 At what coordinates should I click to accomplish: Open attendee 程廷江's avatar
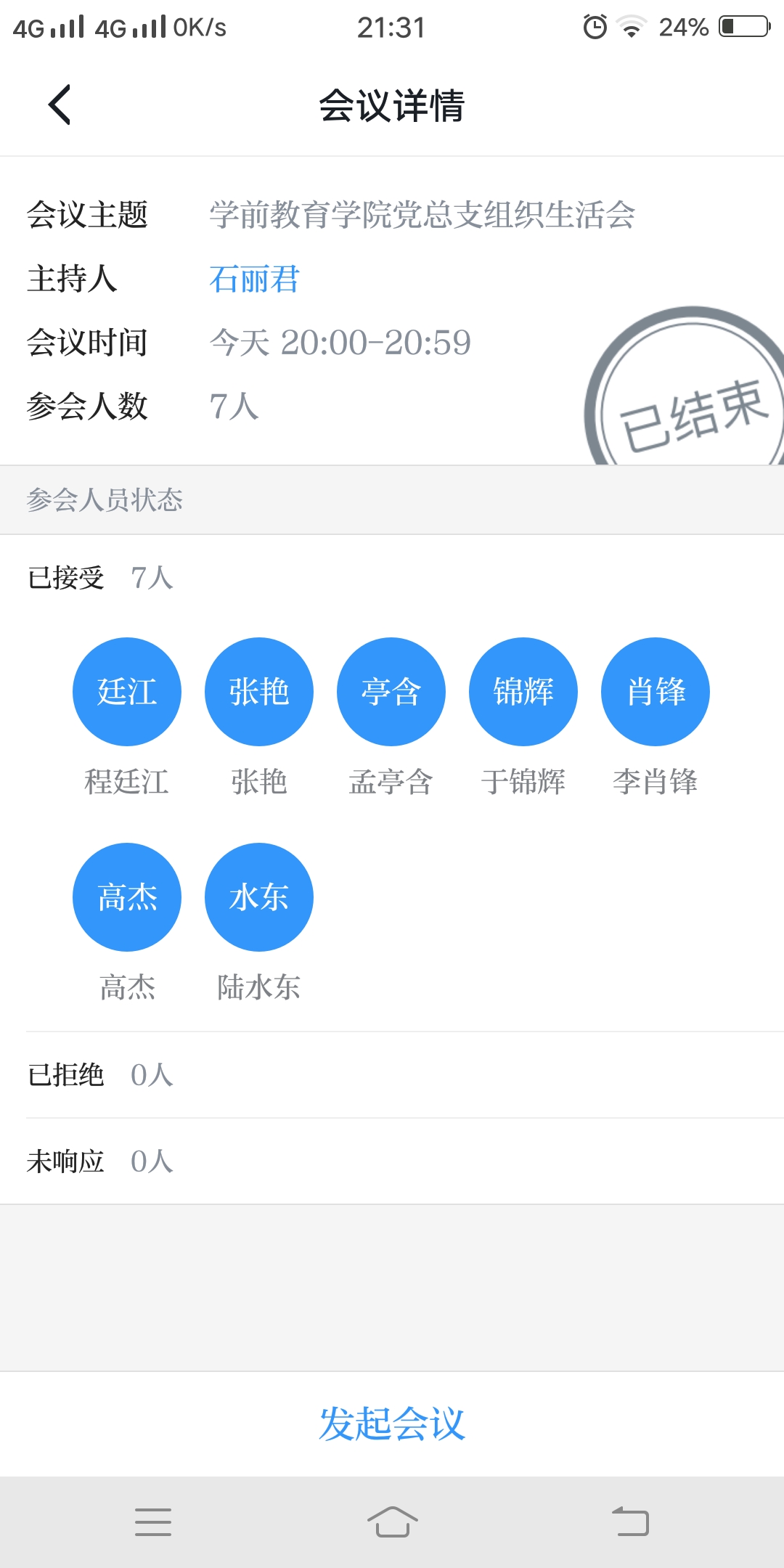tap(127, 692)
